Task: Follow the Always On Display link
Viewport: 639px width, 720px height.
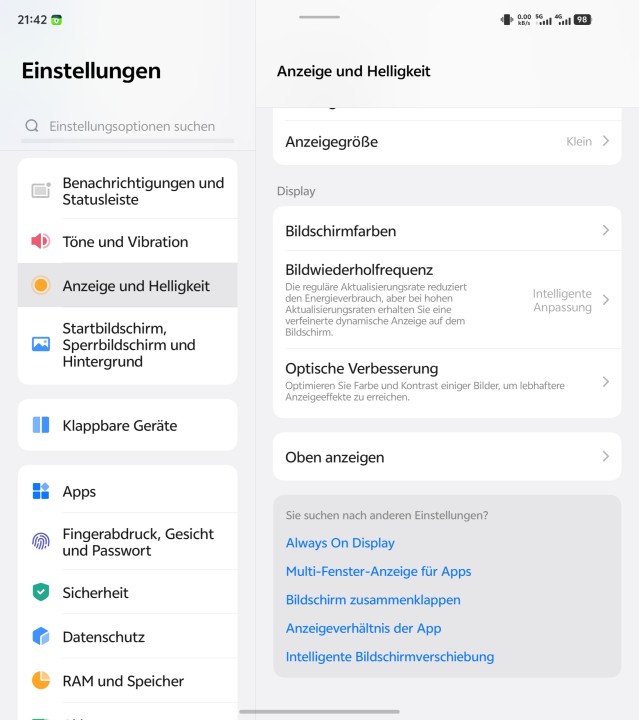Action: click(x=340, y=543)
